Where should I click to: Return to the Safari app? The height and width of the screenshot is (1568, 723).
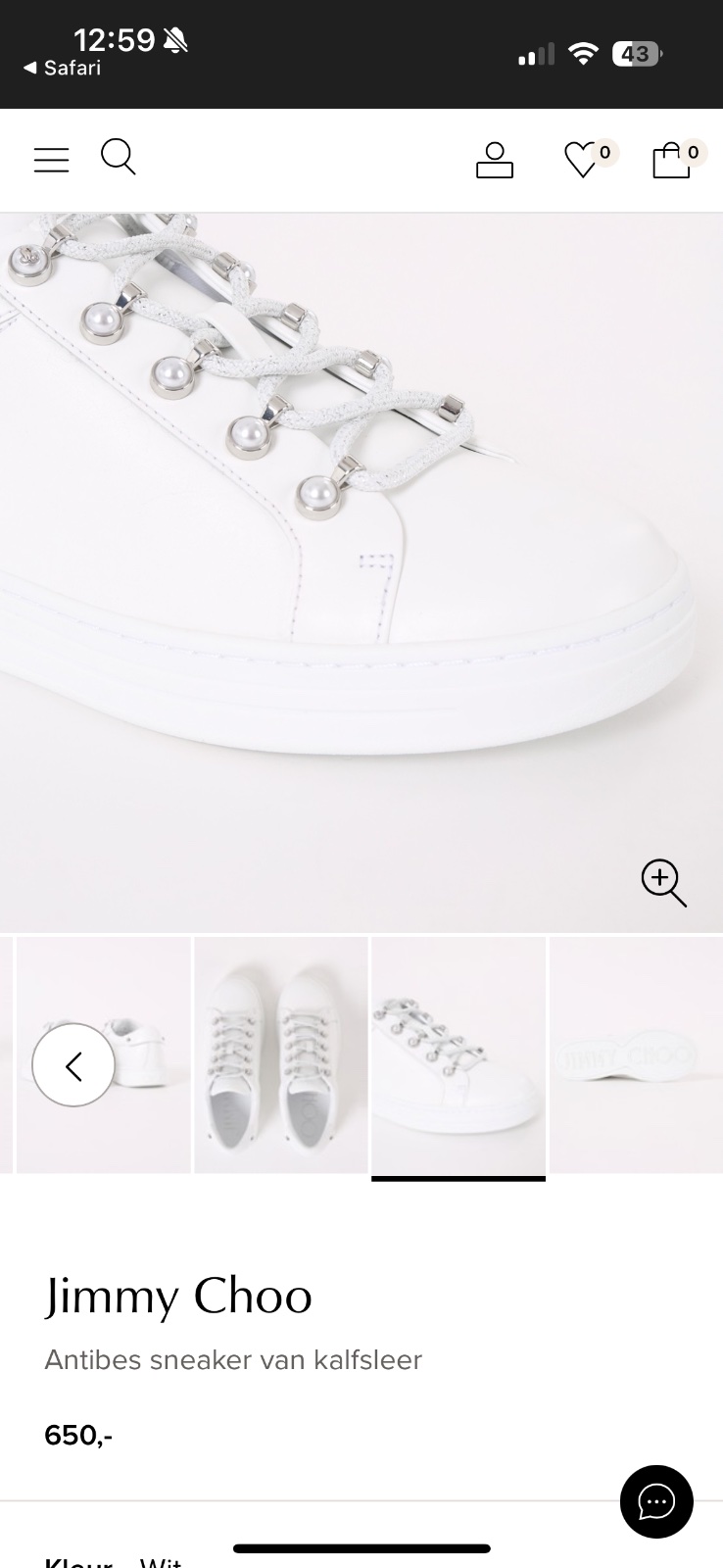(x=62, y=68)
